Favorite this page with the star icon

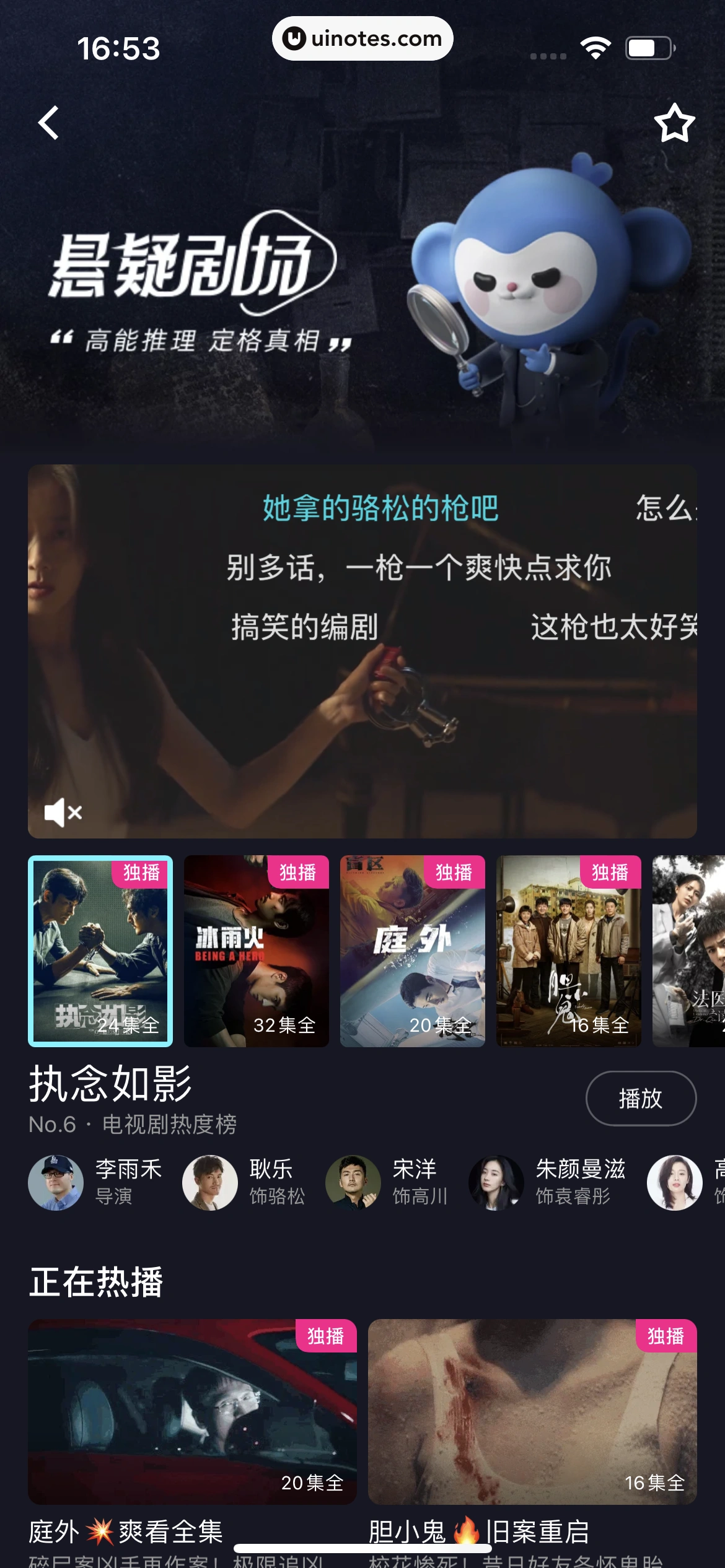pyautogui.click(x=674, y=123)
